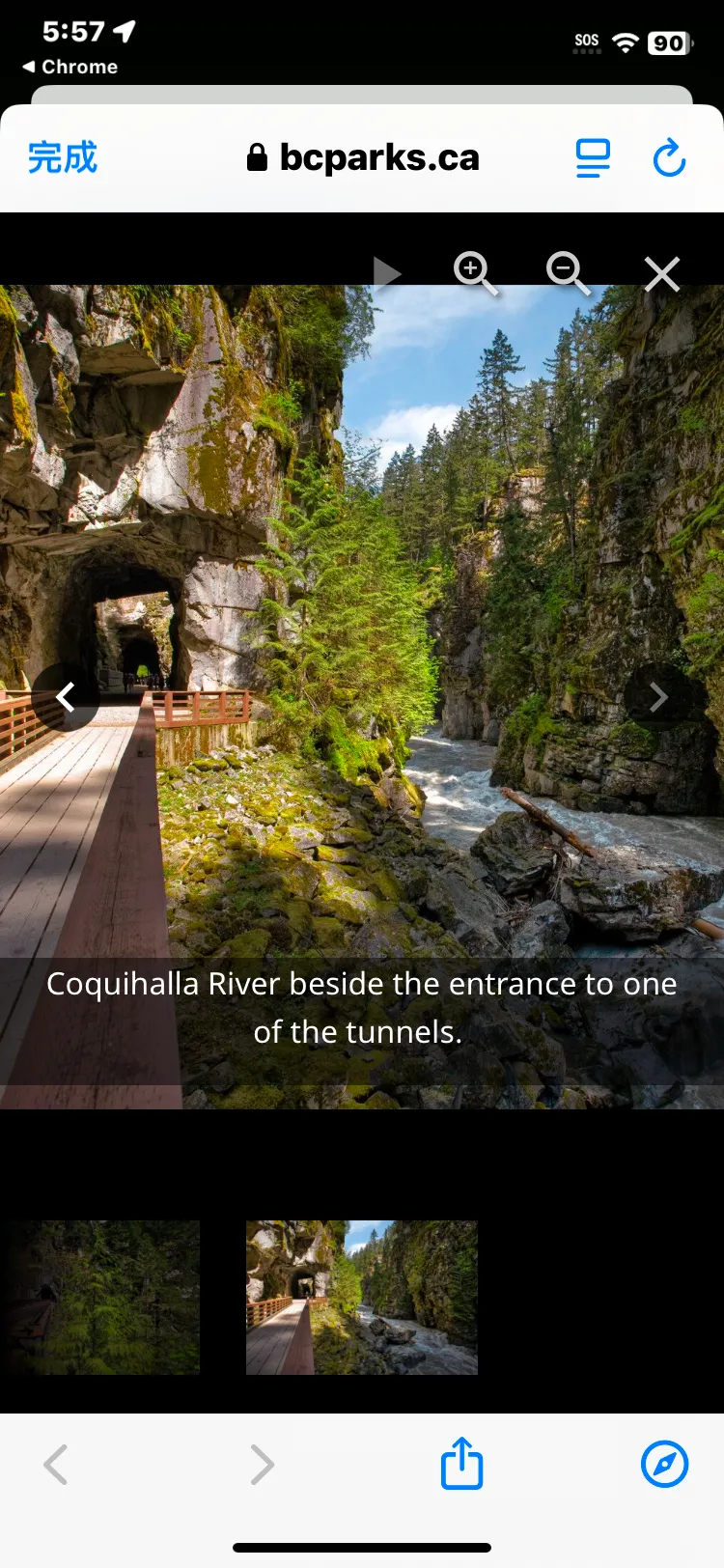Open the reader view icon

click(x=593, y=158)
